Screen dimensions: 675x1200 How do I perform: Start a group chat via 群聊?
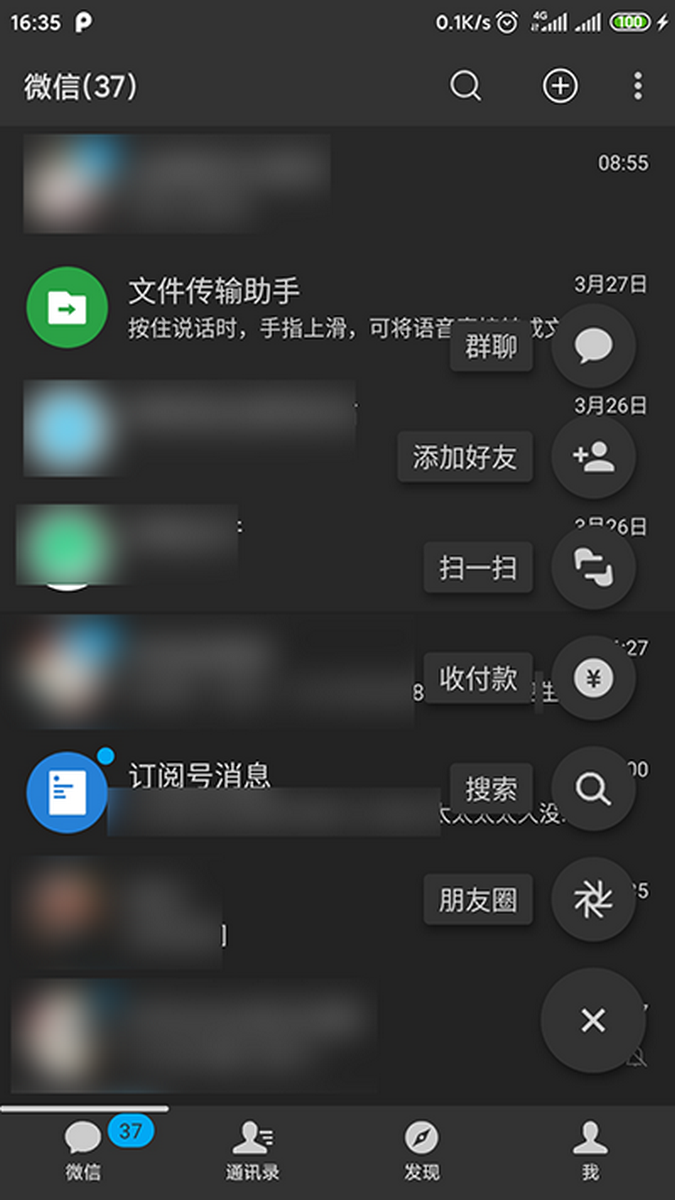pos(593,346)
